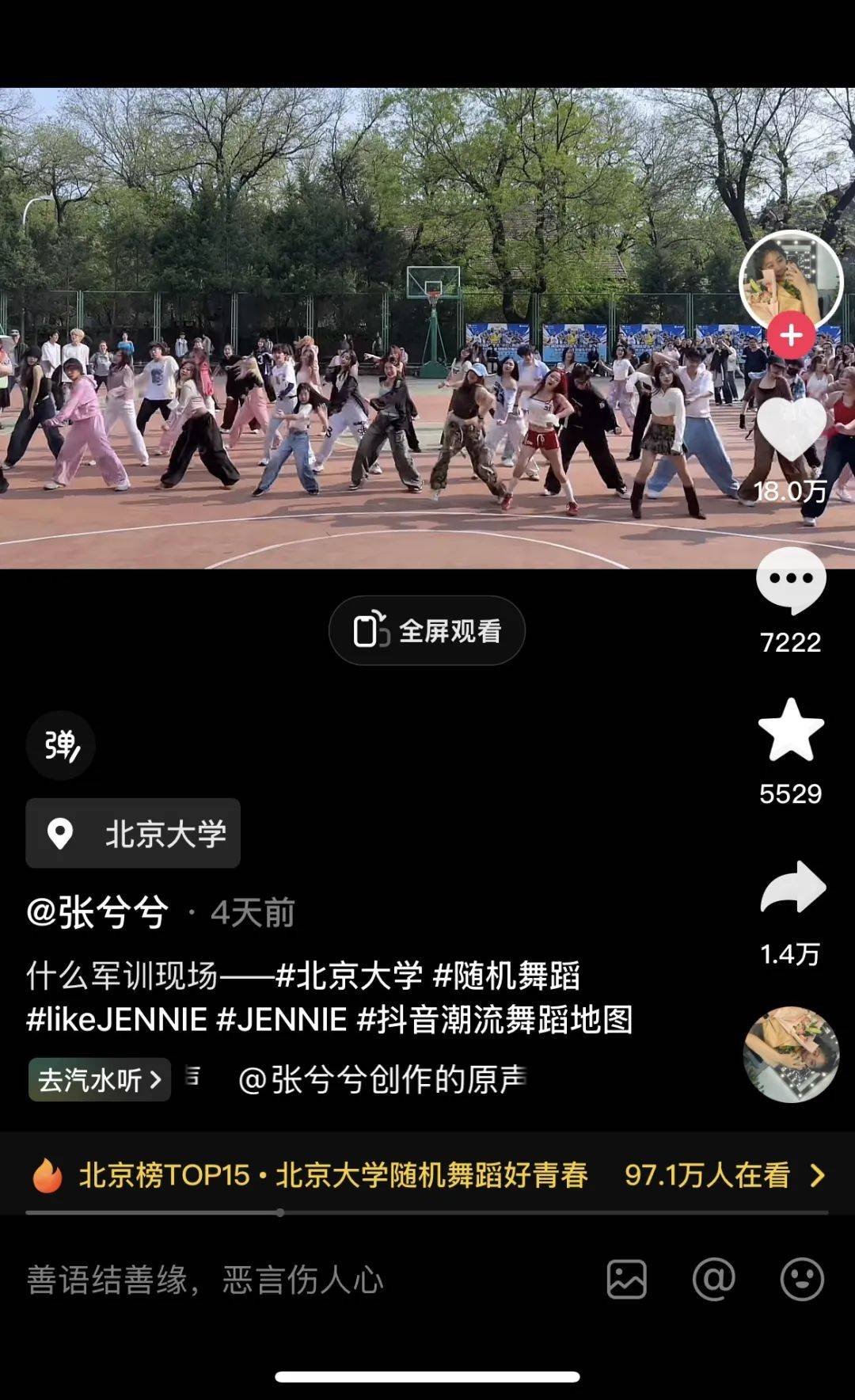Tap 全屏观看 to watch in fullscreen

(427, 630)
